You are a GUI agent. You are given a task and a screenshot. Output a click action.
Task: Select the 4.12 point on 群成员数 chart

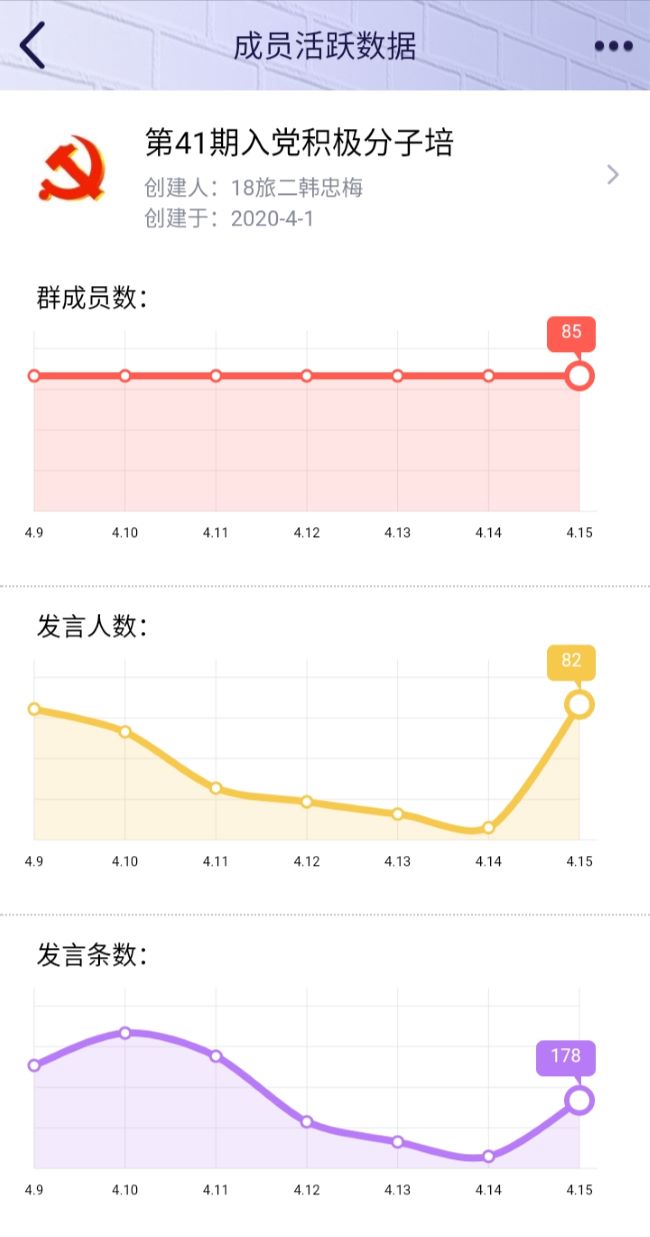307,376
